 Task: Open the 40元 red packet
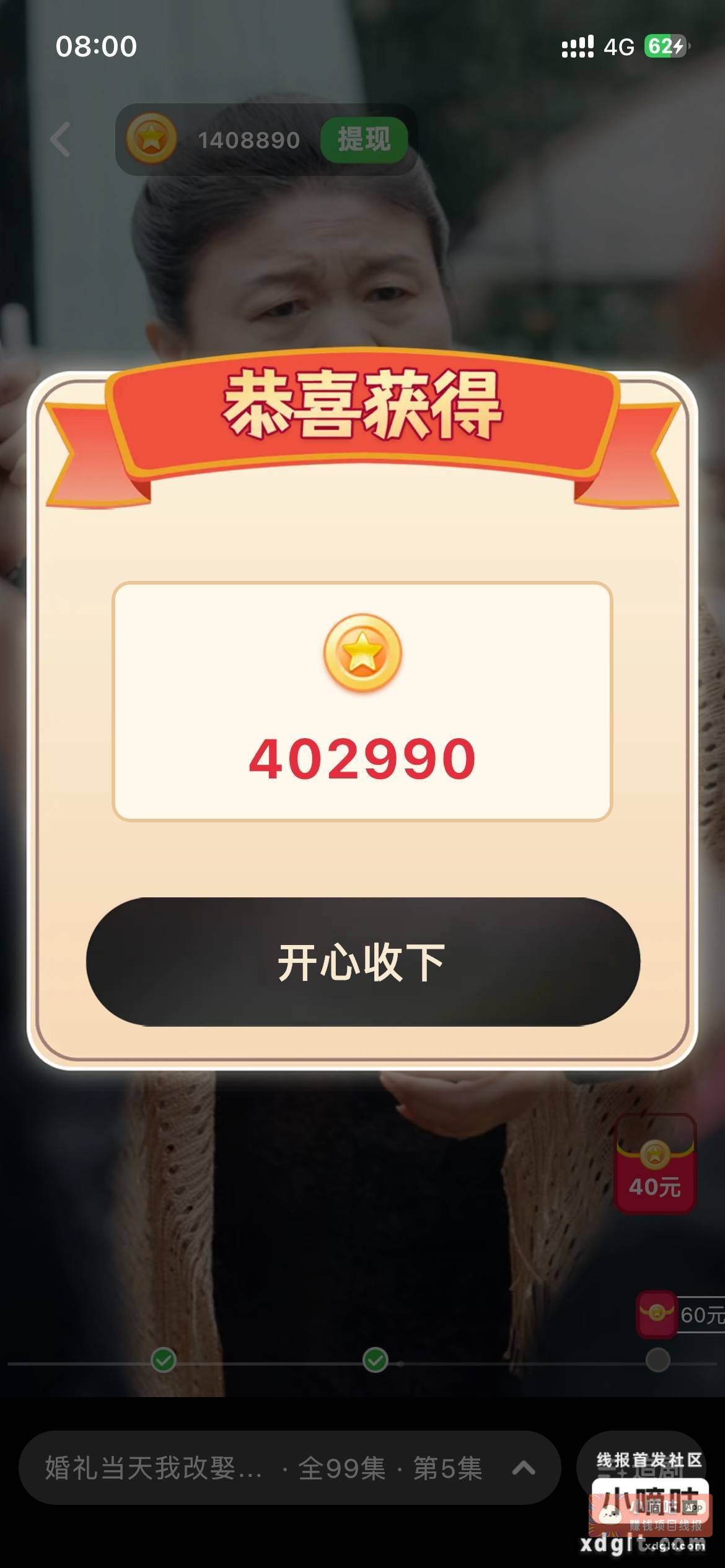coord(655,1164)
